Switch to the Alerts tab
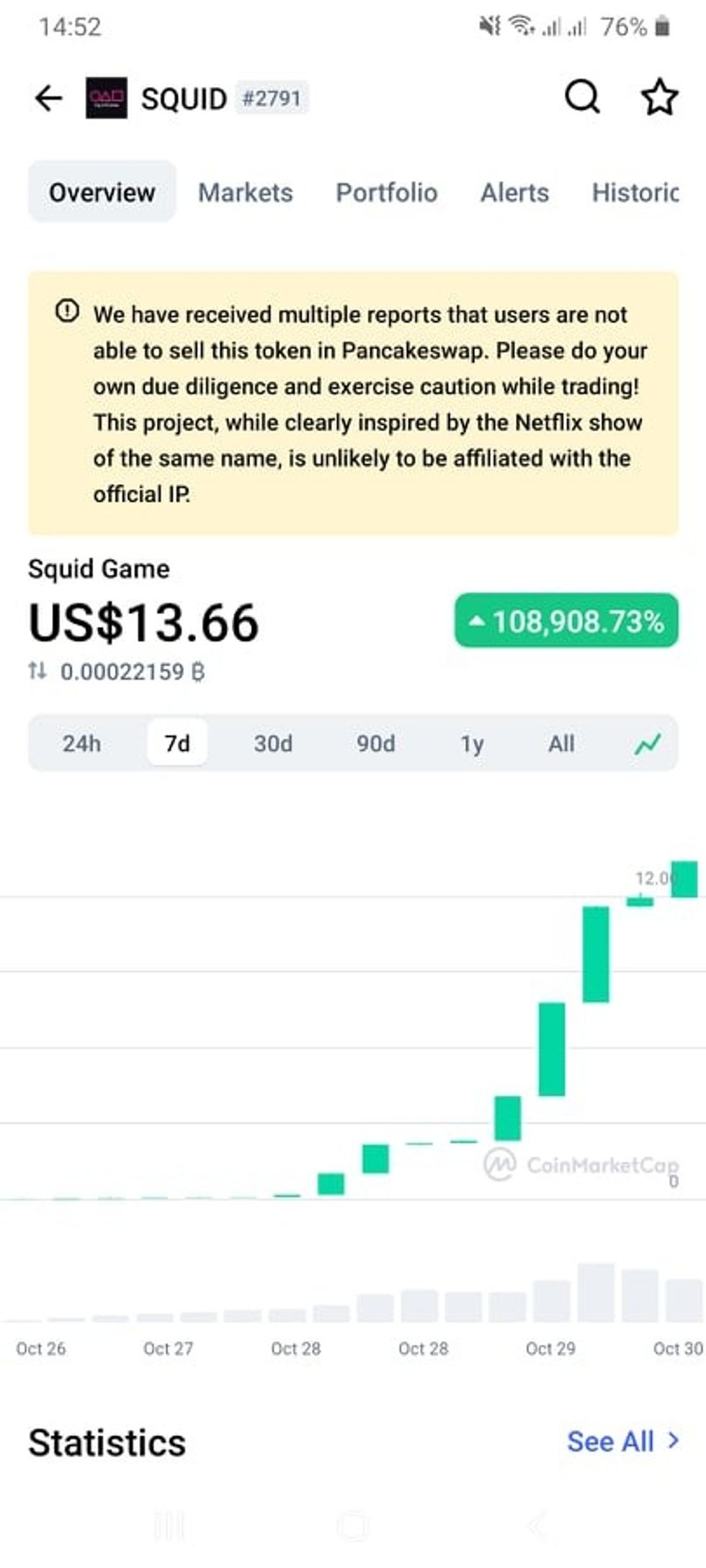 point(514,192)
